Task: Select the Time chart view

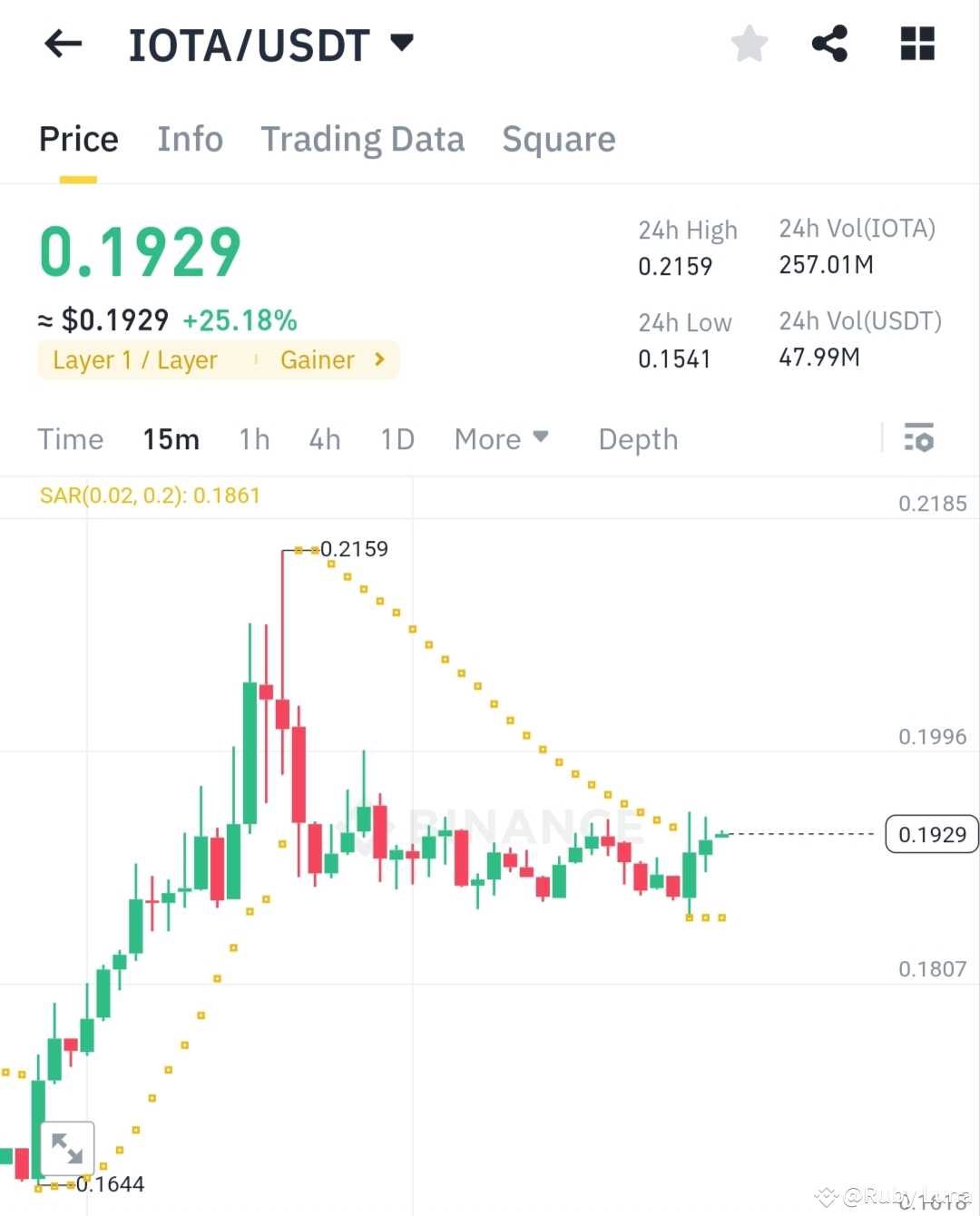Action: (71, 438)
